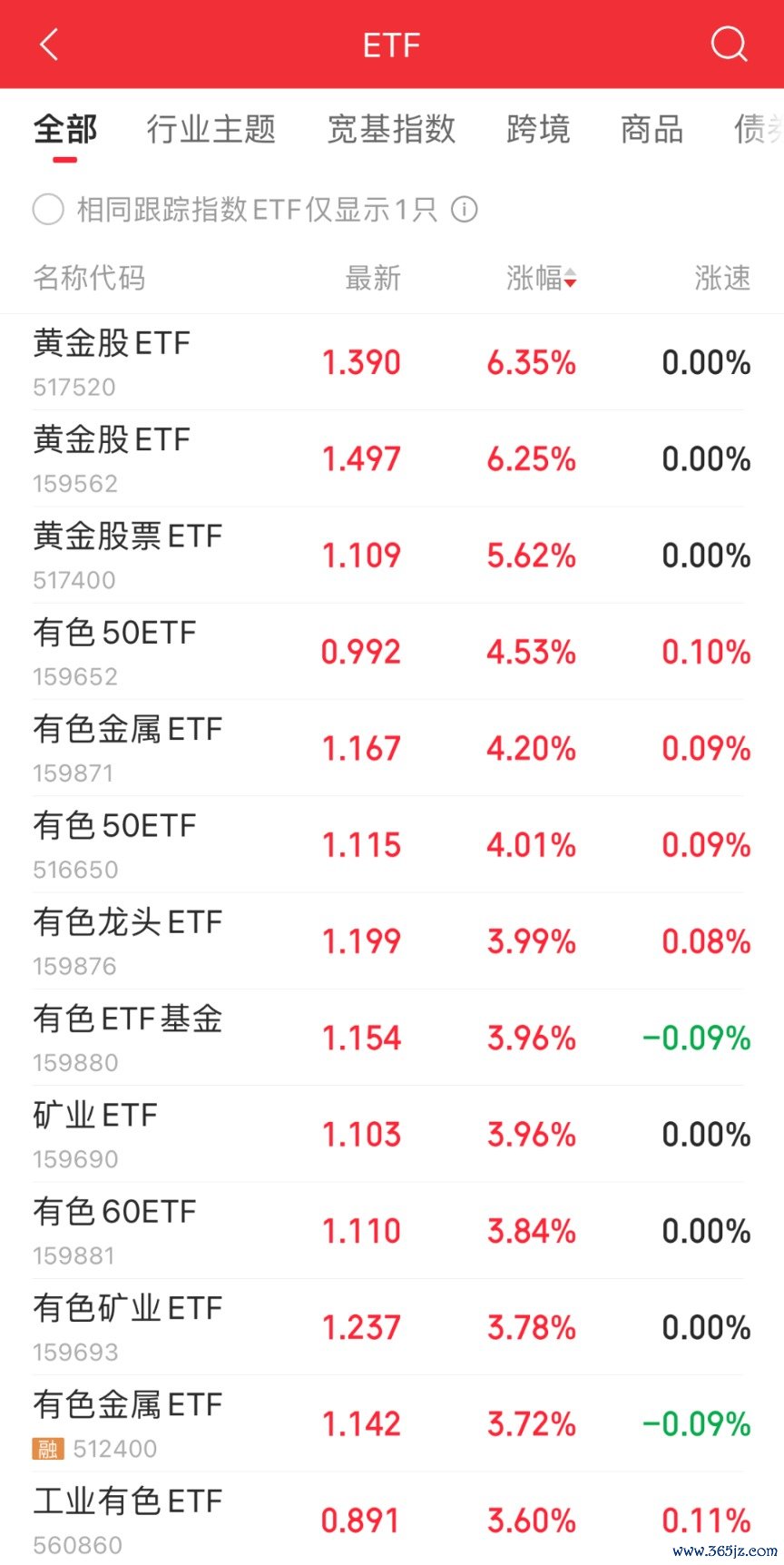
Task: Open 有色龙头ETF 159876
Action: (x=392, y=941)
